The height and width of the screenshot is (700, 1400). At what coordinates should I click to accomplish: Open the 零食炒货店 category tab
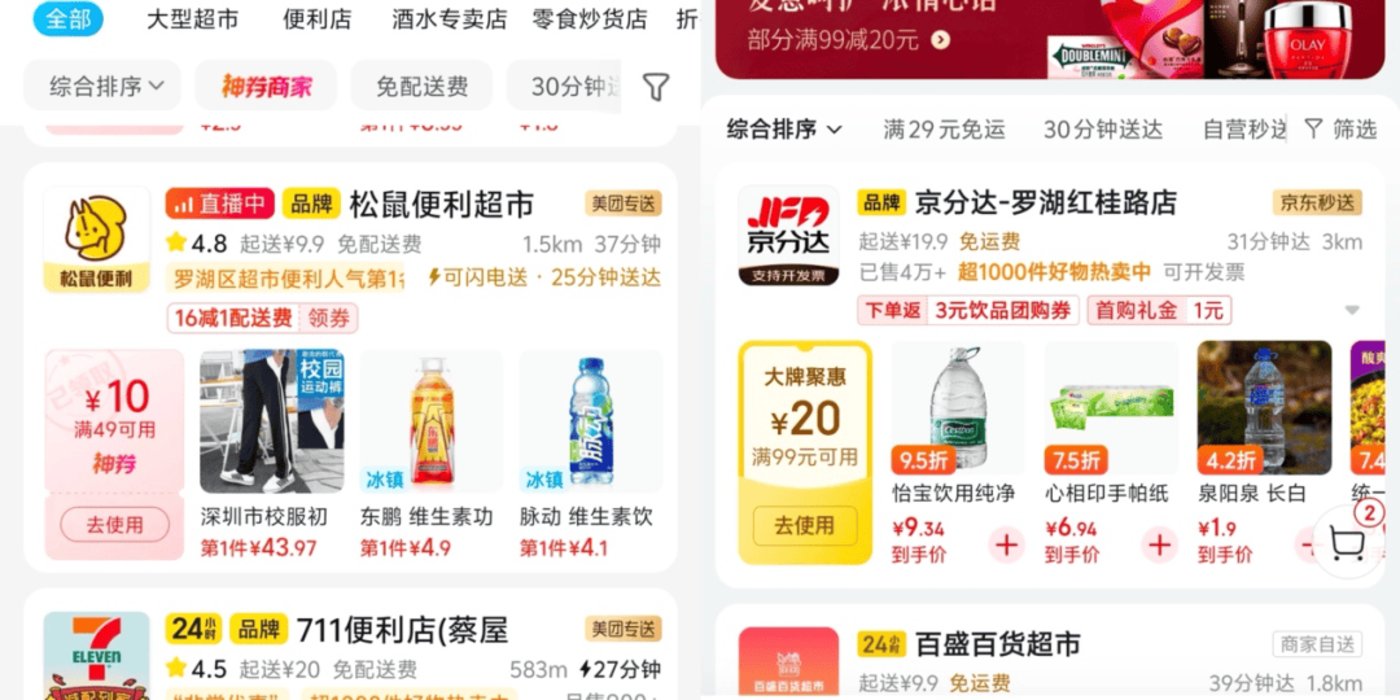pos(589,19)
